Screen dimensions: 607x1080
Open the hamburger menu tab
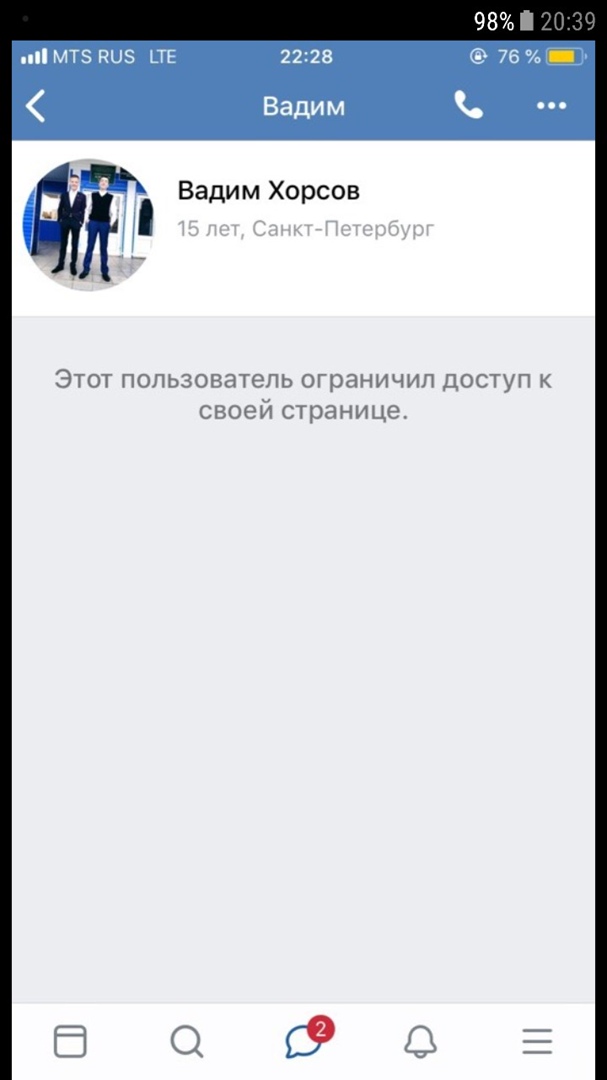(x=537, y=1042)
